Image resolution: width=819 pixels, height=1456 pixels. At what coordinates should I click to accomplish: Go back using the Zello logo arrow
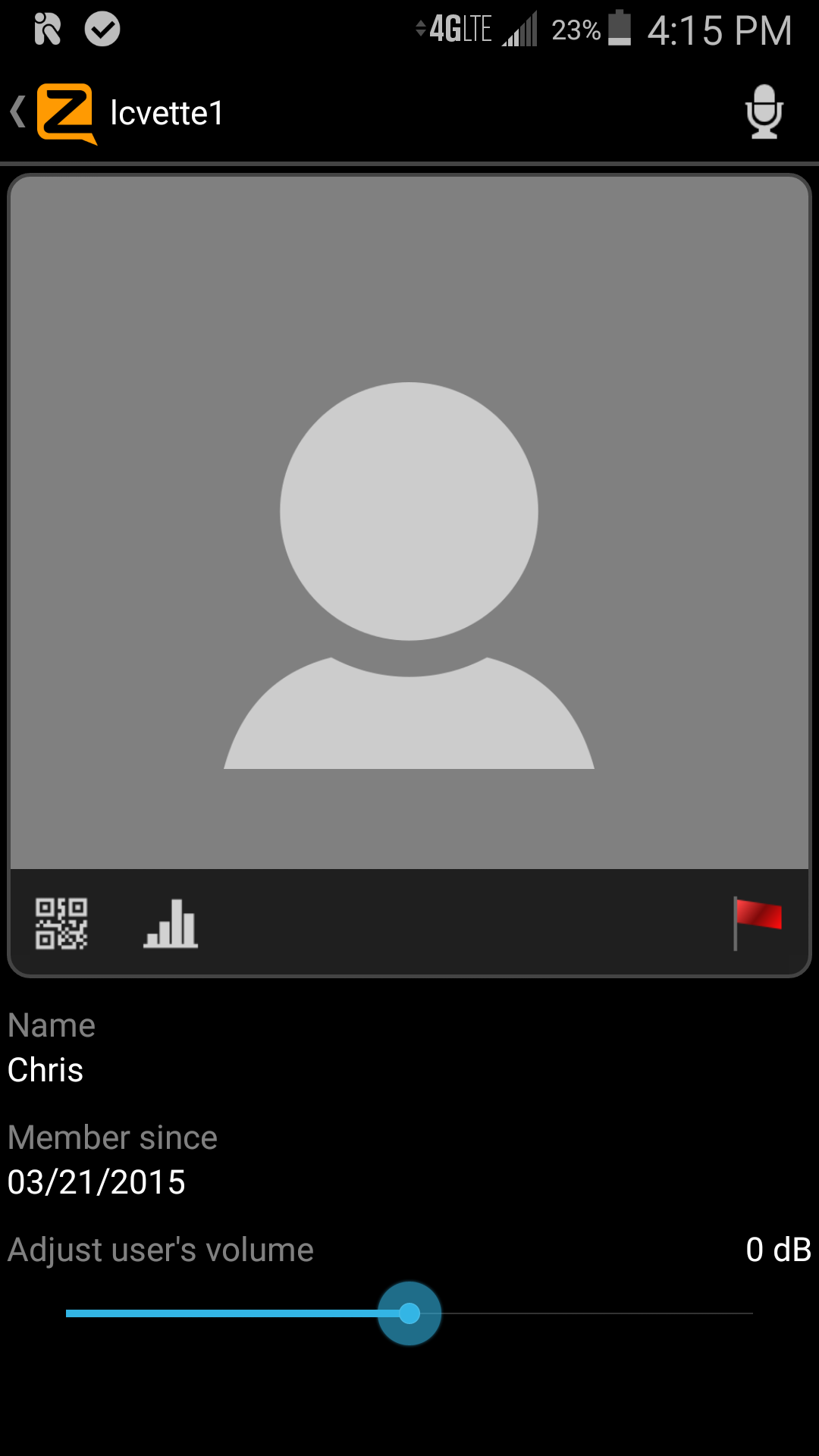tap(53, 113)
